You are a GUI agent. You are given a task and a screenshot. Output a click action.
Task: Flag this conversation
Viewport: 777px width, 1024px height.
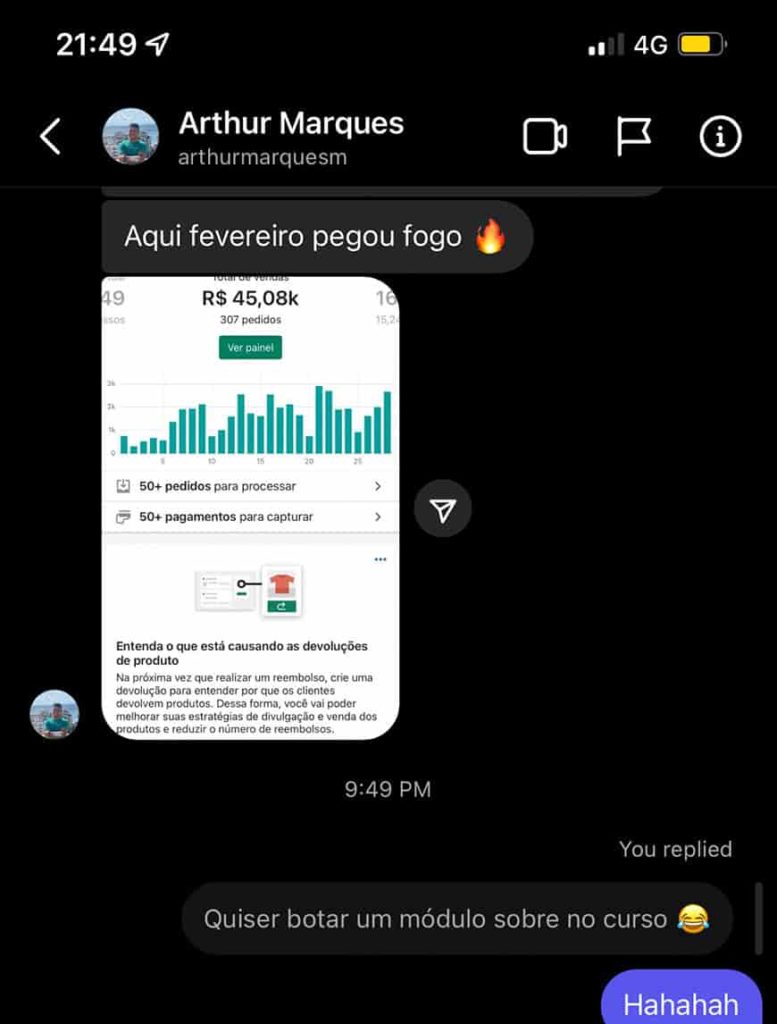[633, 136]
